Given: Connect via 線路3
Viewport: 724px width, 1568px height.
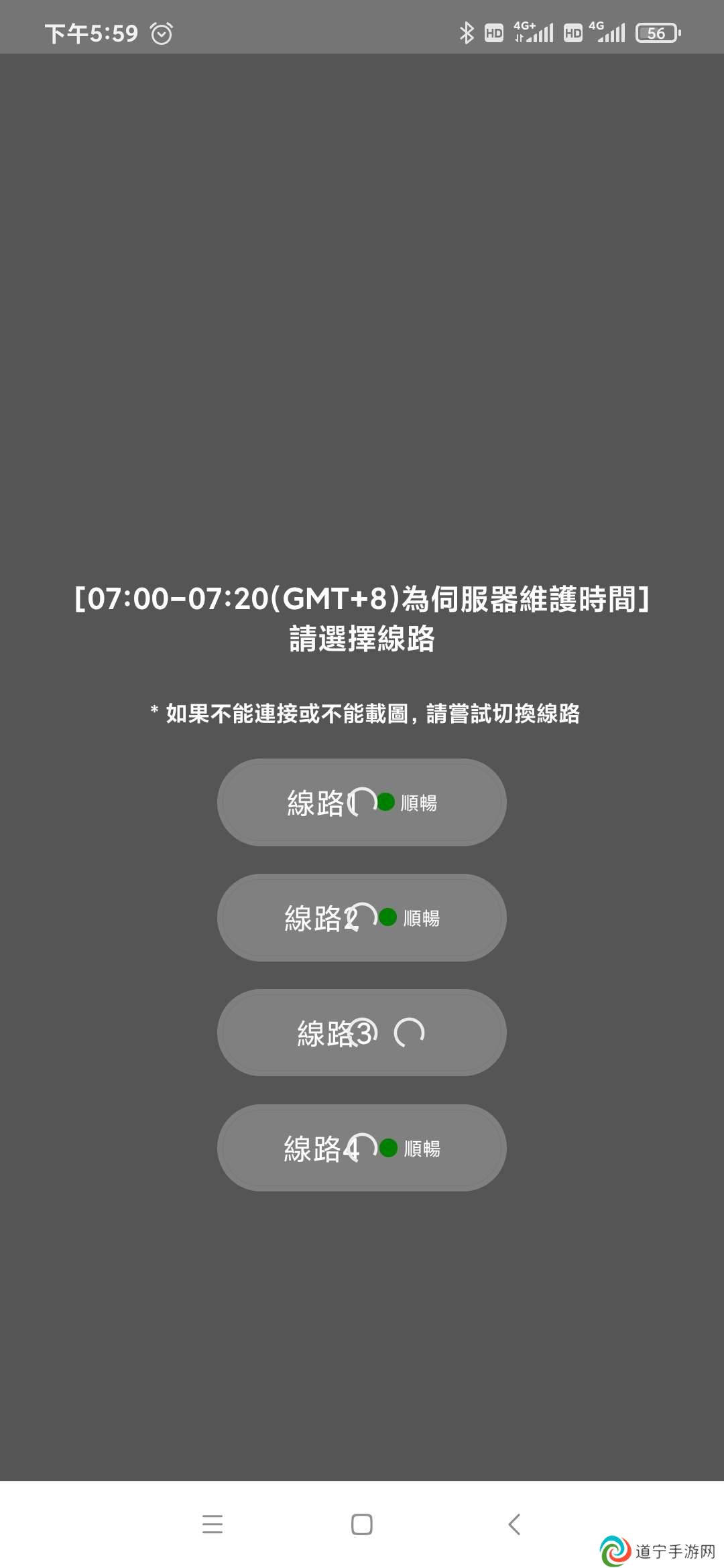Looking at the screenshot, I should click(361, 1033).
